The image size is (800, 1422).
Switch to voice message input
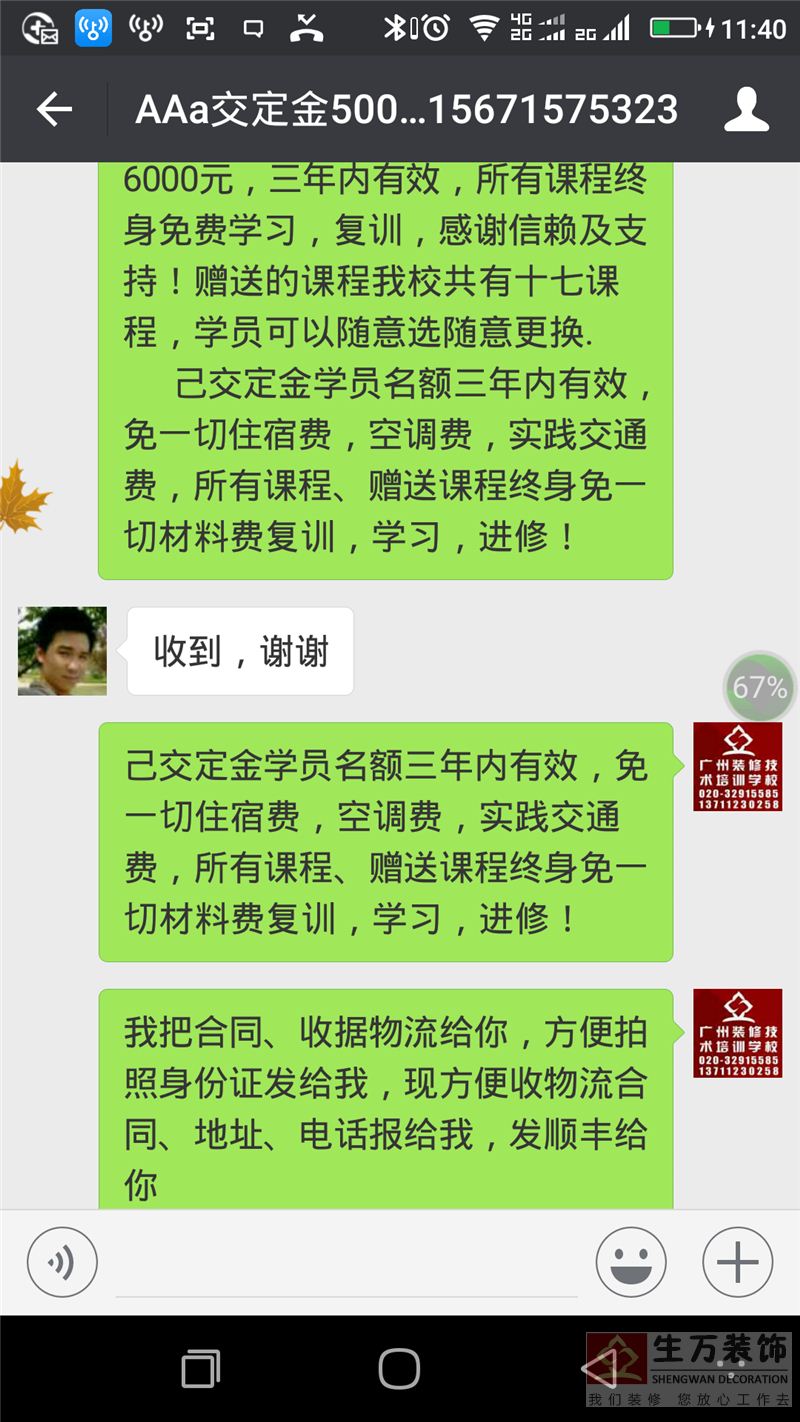point(62,1262)
